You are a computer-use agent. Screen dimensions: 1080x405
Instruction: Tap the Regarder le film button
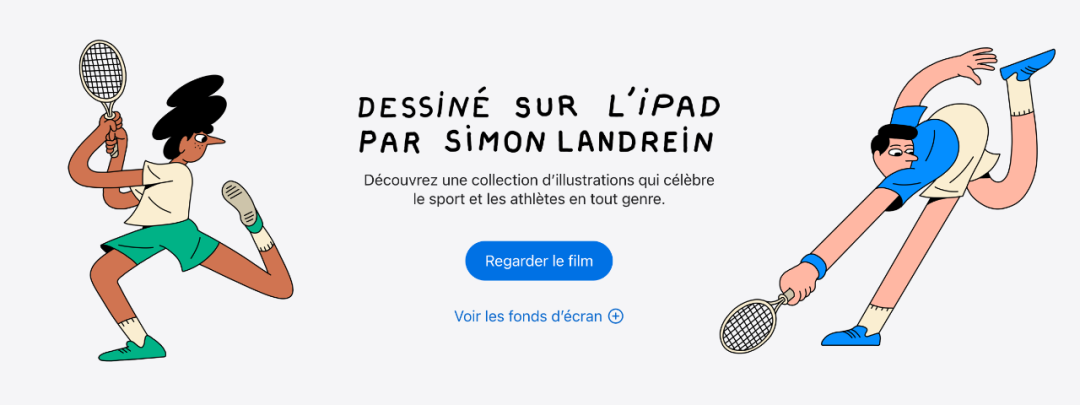[x=539, y=261]
